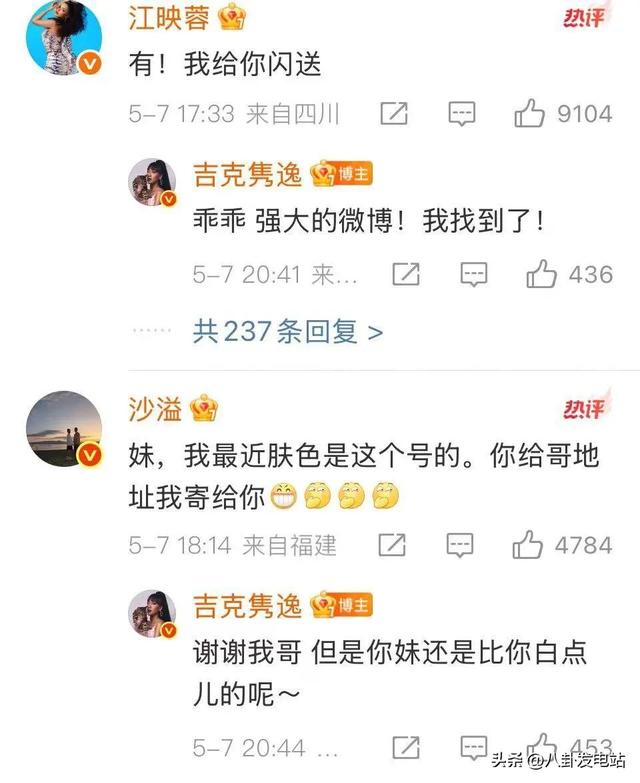
Task: Reply to 吉克隽逸's 强大的微博 comment
Action: (x=472, y=273)
